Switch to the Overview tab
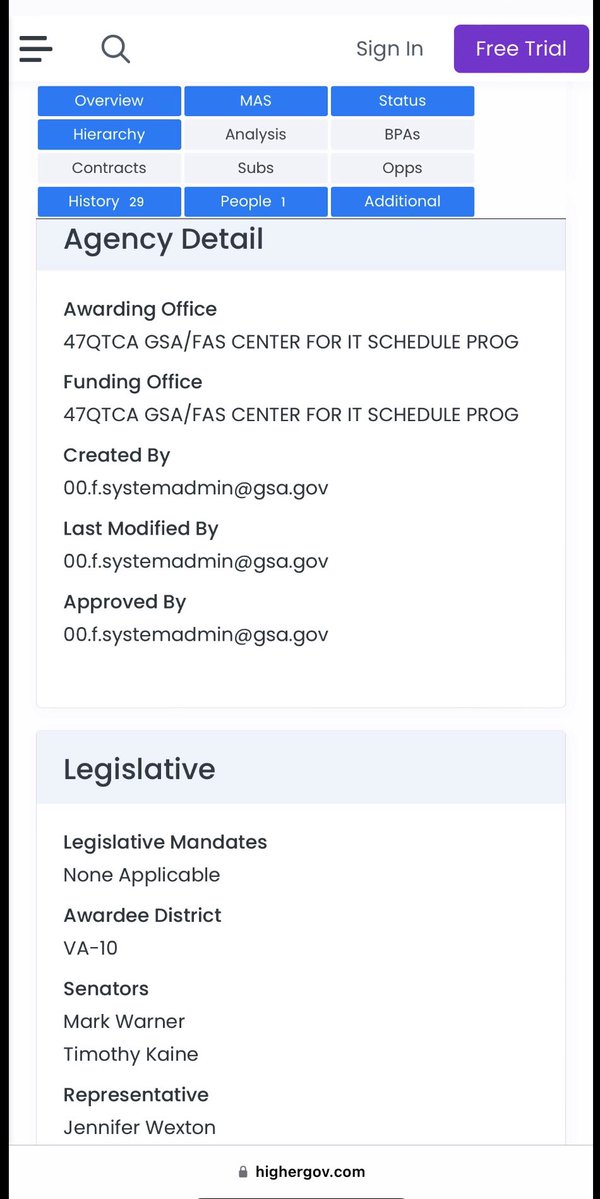 109,101
